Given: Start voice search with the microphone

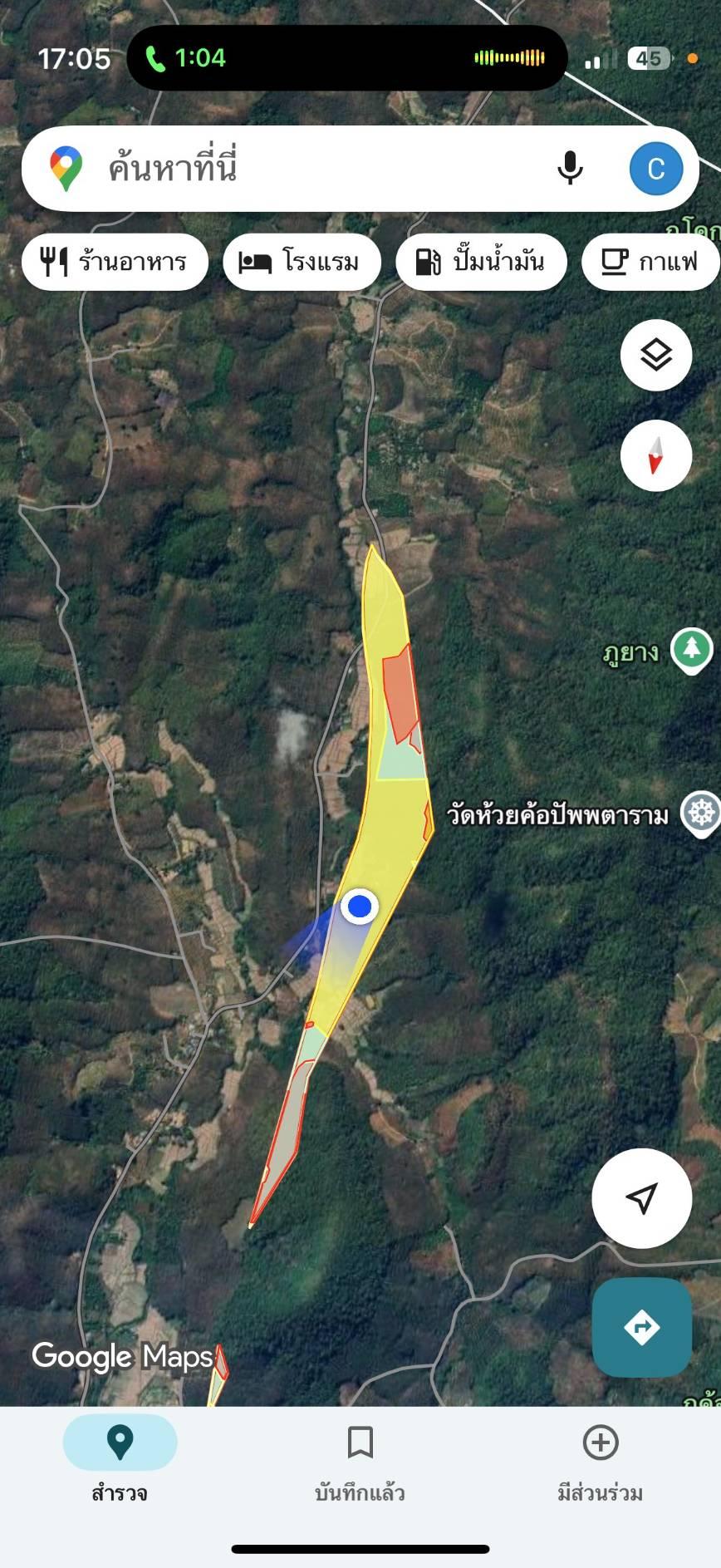Looking at the screenshot, I should click(570, 169).
